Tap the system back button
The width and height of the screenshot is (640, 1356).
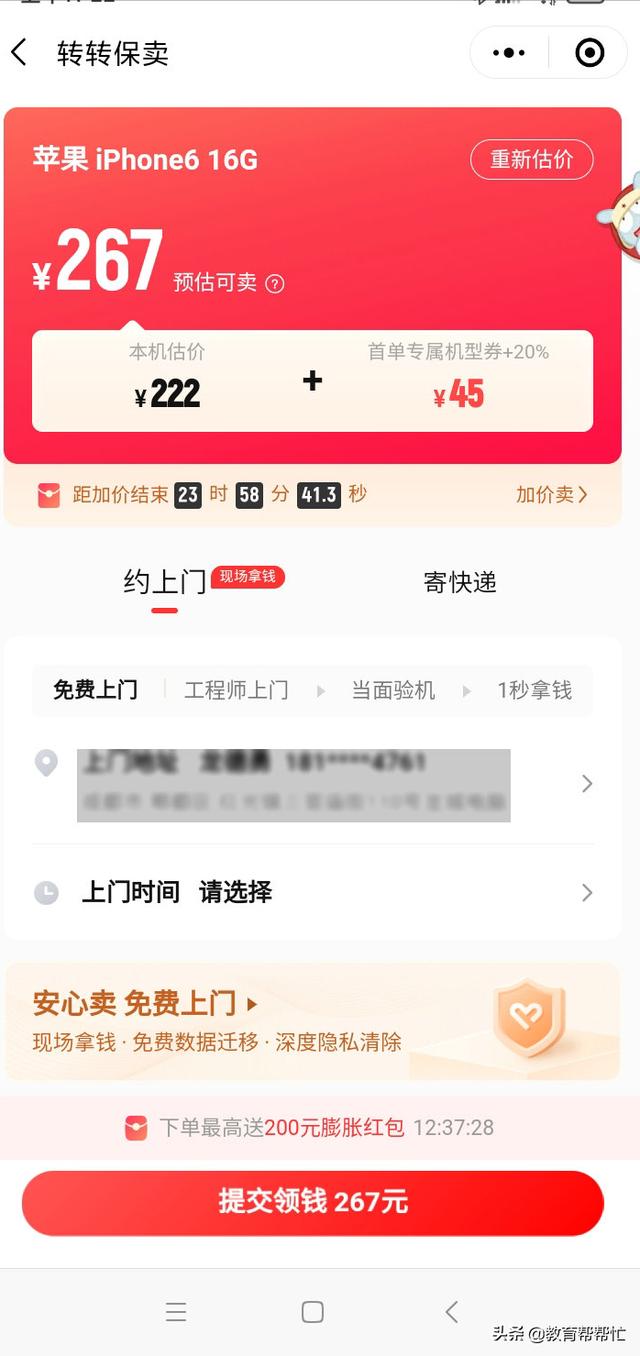tap(452, 1312)
